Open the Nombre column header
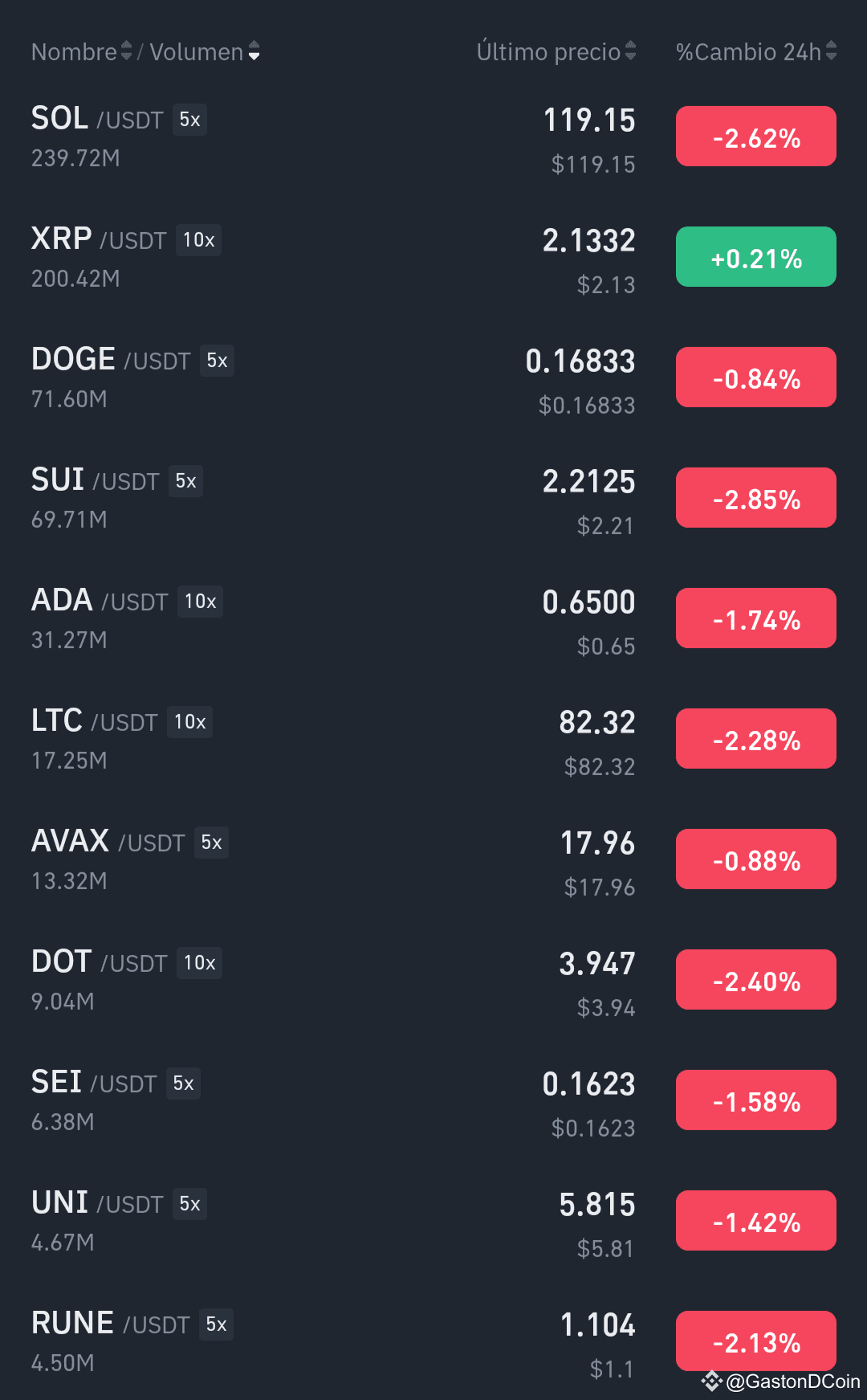This screenshot has height=1400, width=867. 73,51
